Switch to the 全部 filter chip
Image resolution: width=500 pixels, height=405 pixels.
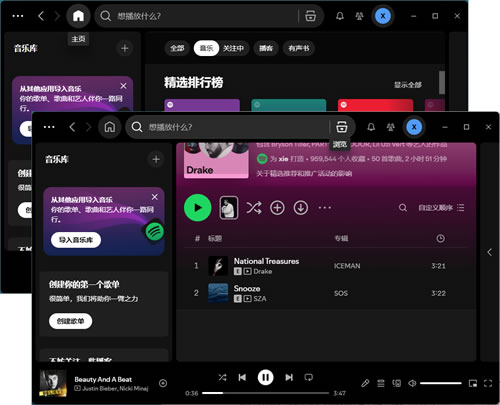177,48
